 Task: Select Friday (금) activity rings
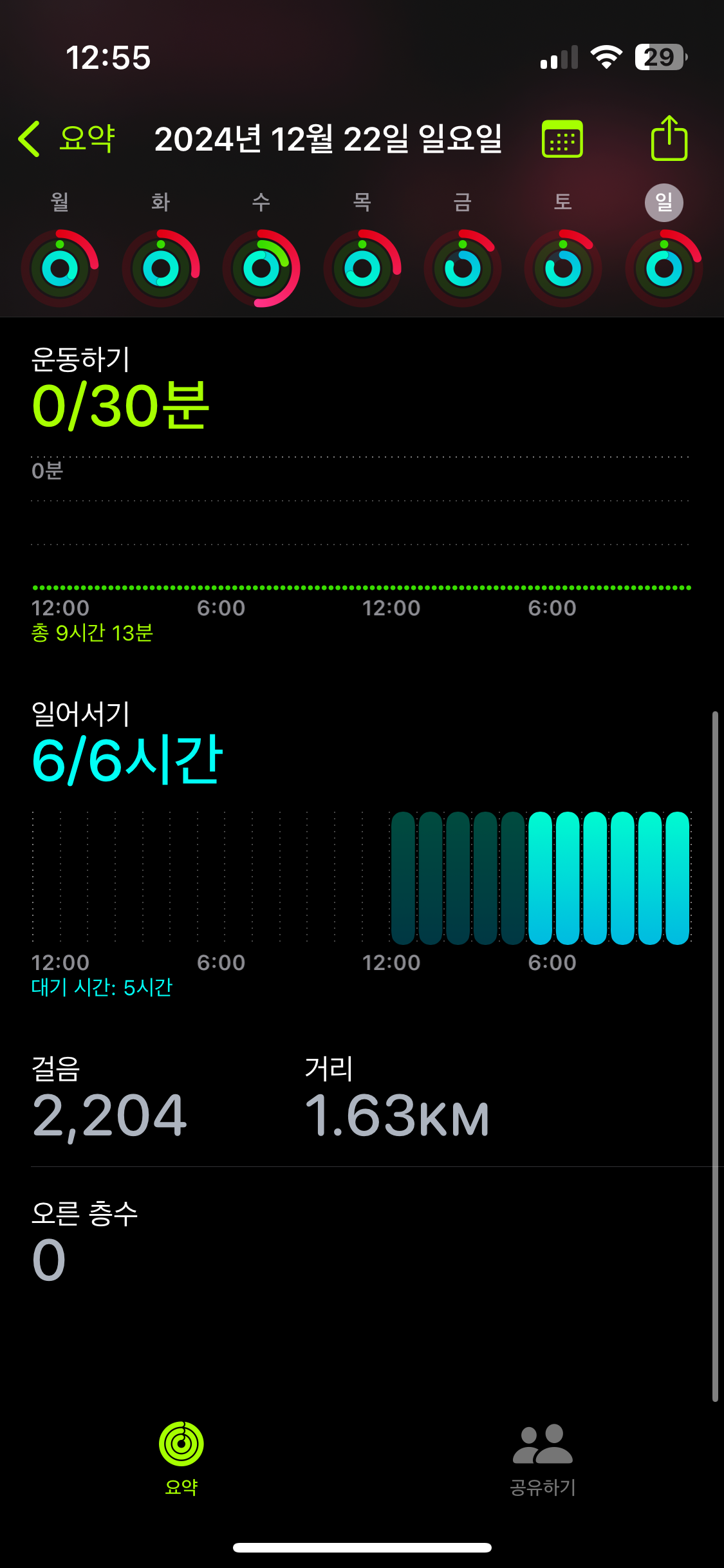click(463, 268)
